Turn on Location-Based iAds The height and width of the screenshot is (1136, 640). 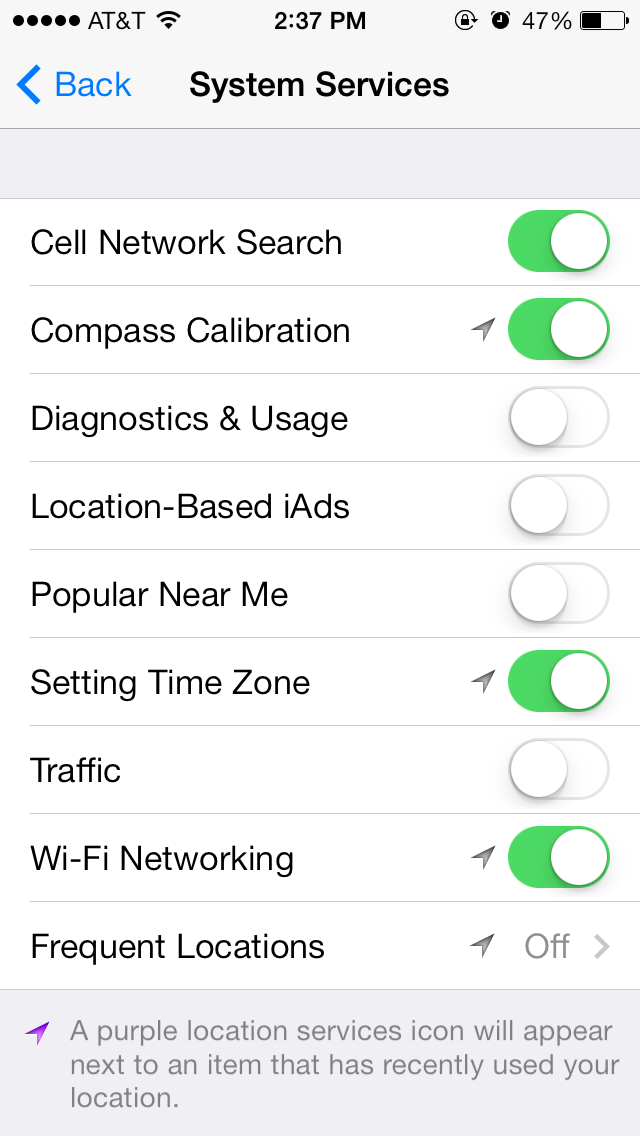(x=558, y=506)
